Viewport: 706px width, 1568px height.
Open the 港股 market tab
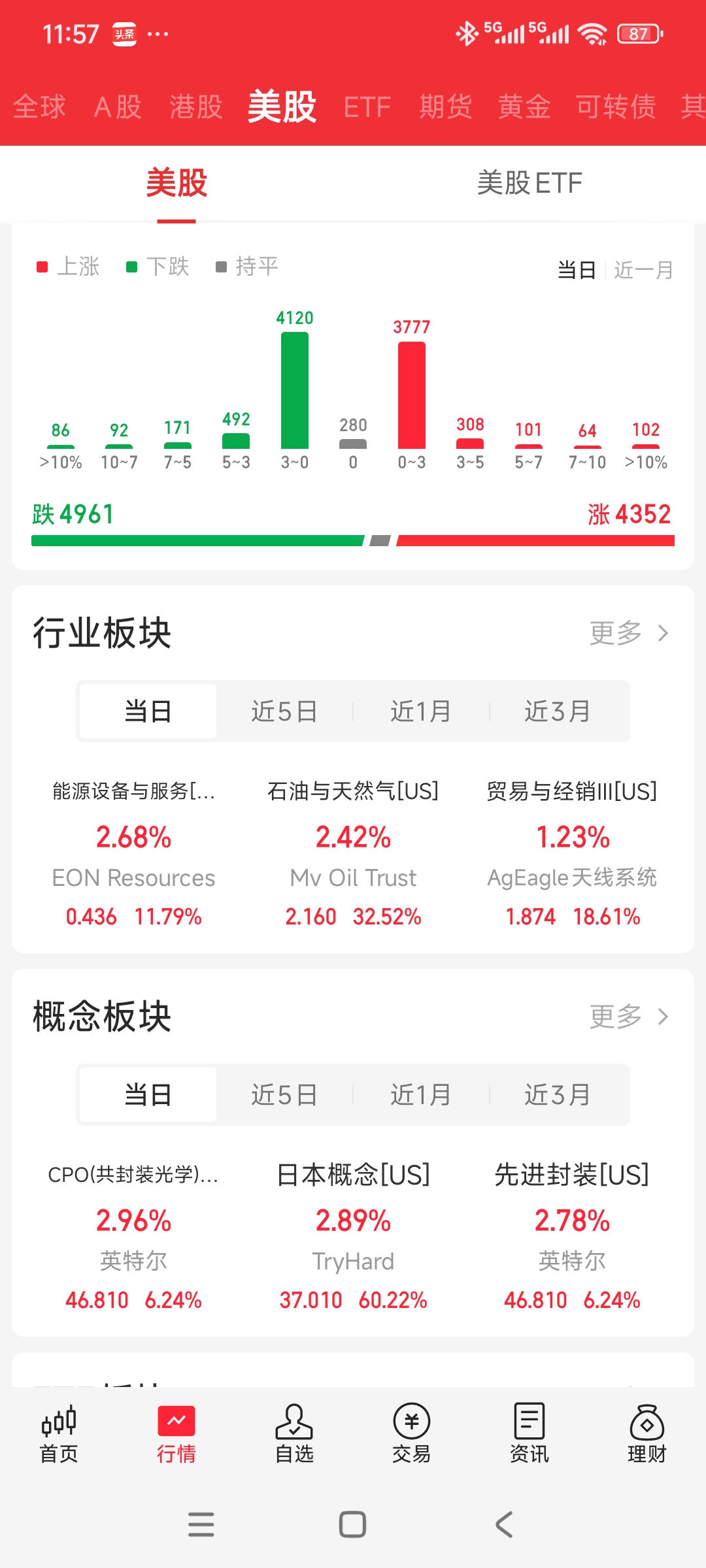[196, 106]
